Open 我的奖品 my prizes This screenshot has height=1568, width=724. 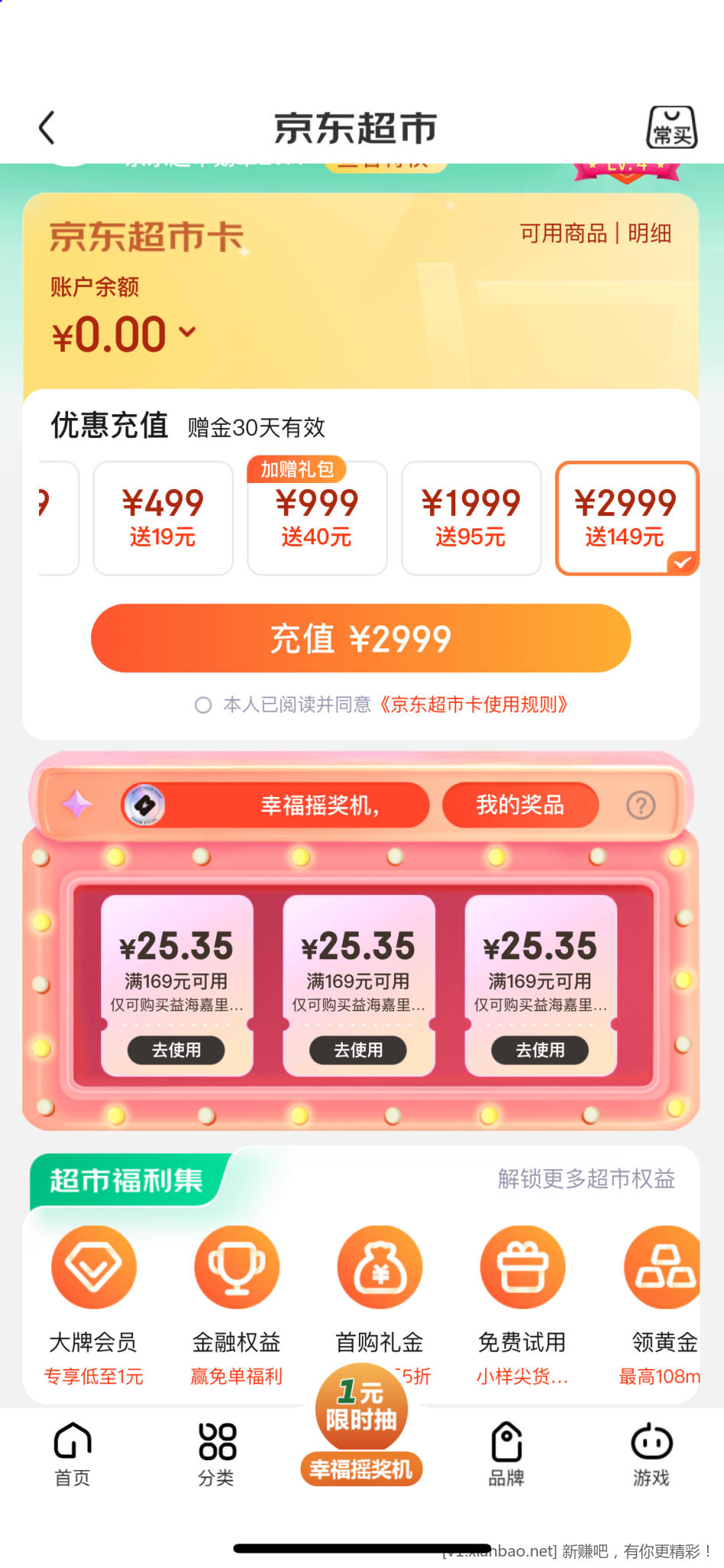pos(520,805)
